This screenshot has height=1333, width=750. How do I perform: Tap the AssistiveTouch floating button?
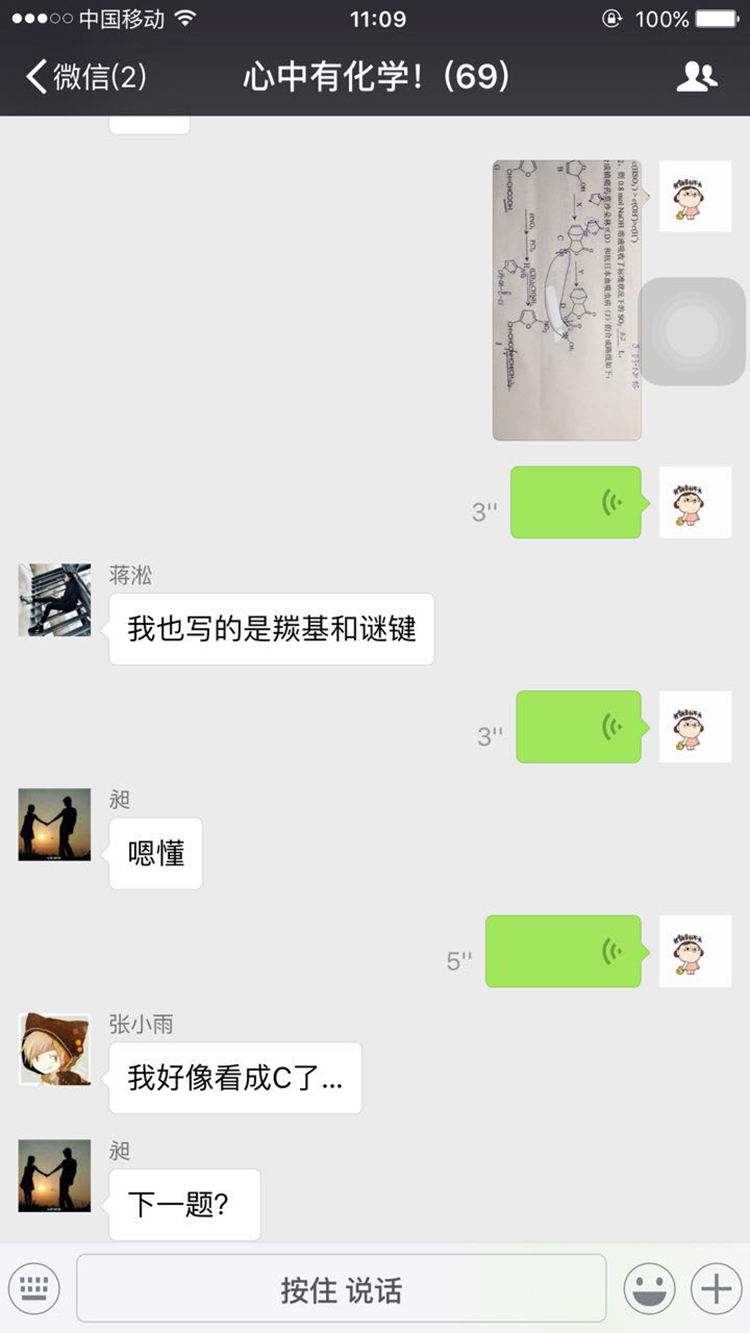click(691, 331)
